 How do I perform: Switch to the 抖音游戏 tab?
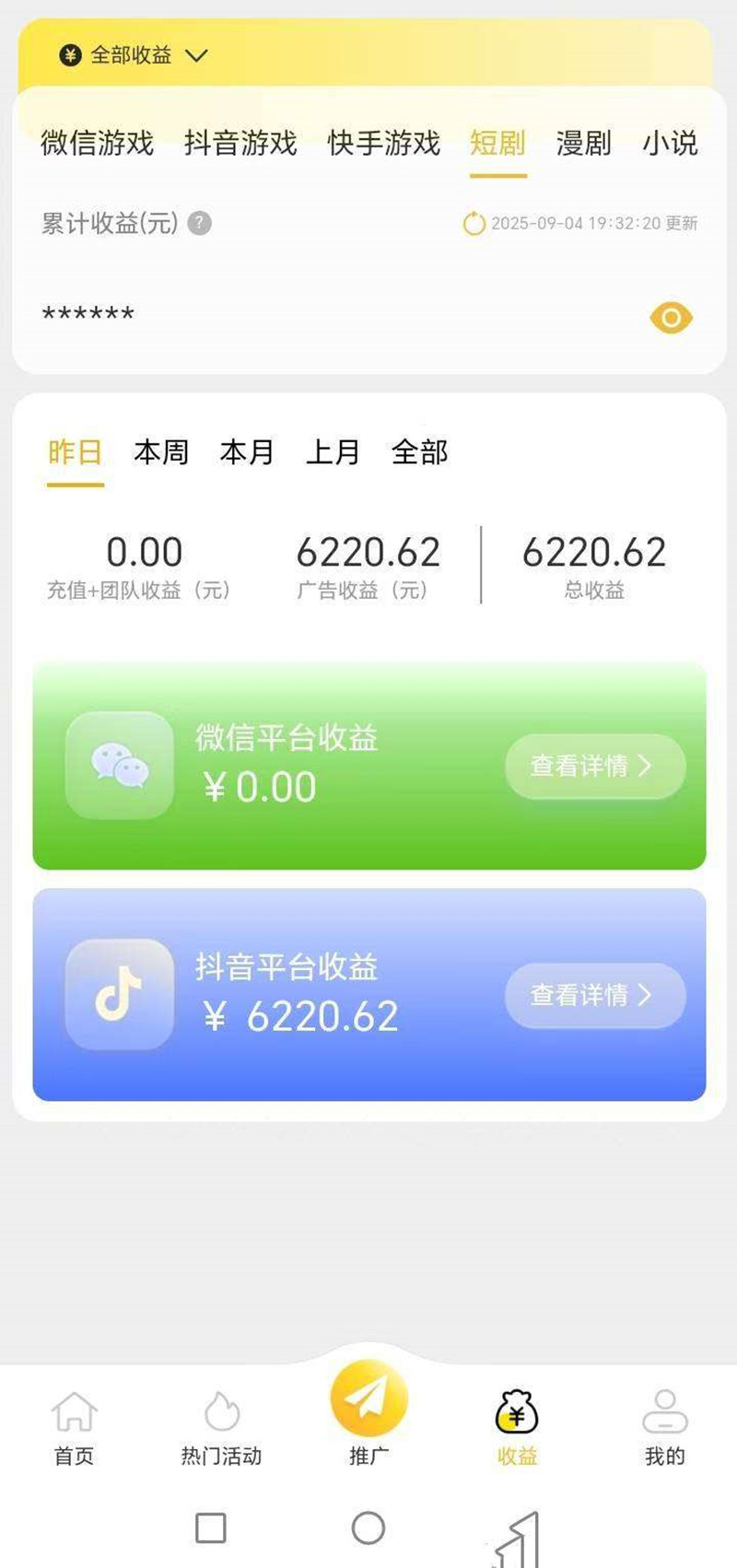coord(240,144)
